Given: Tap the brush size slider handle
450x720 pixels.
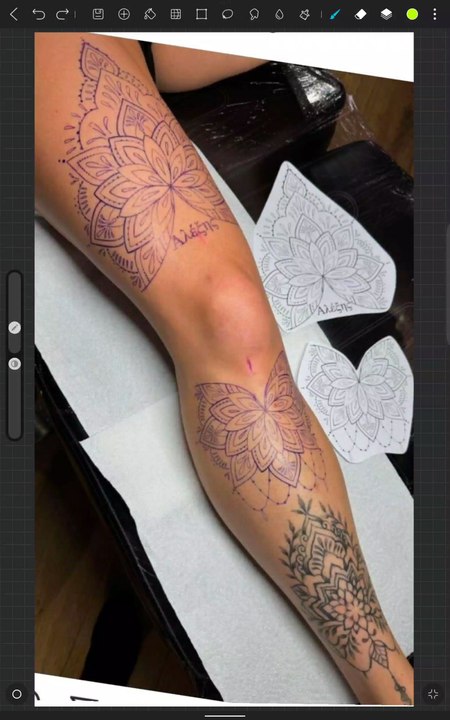Looking at the screenshot, I should 15,327.
